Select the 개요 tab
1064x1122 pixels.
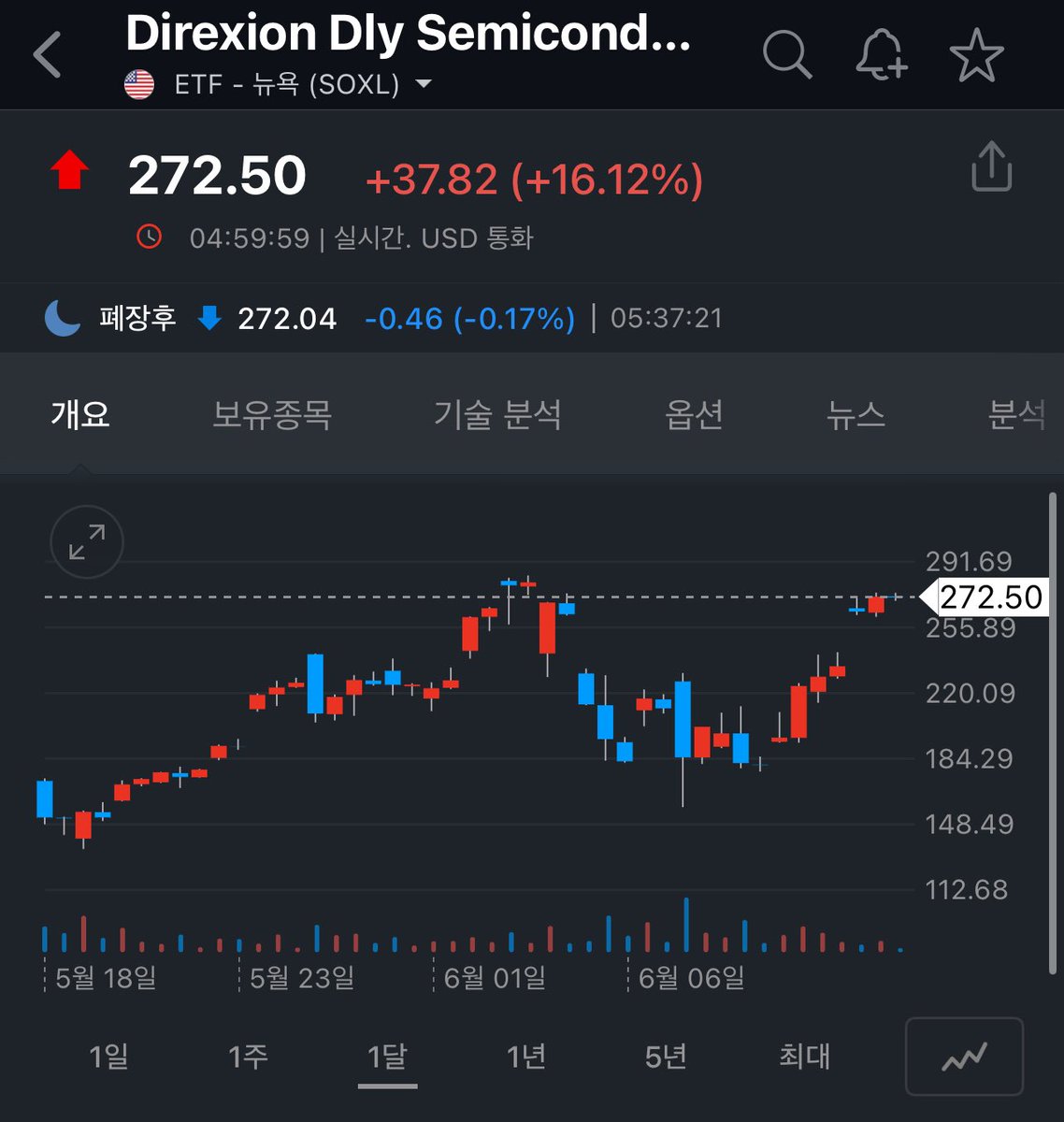tap(80, 414)
